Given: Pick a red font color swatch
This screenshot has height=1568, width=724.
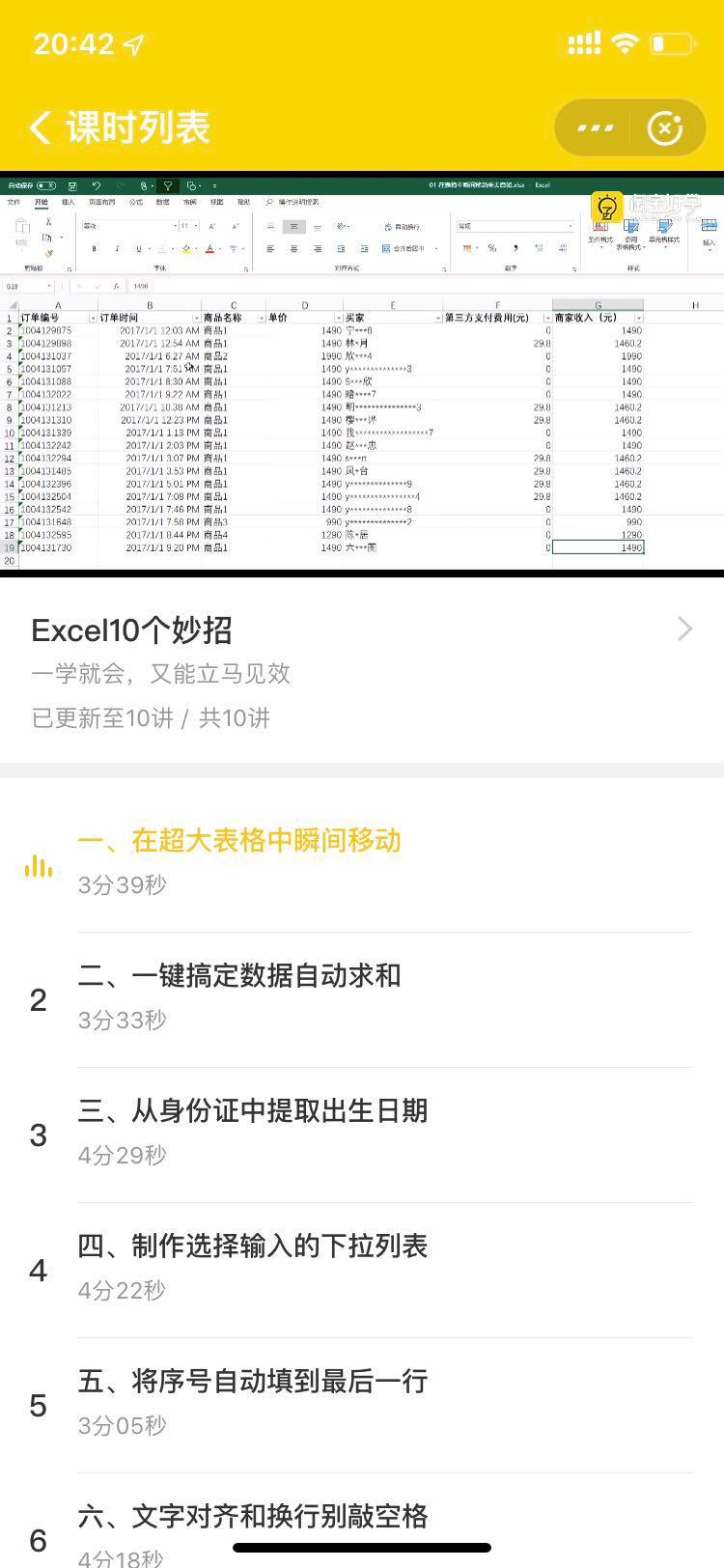Looking at the screenshot, I should click(209, 247).
